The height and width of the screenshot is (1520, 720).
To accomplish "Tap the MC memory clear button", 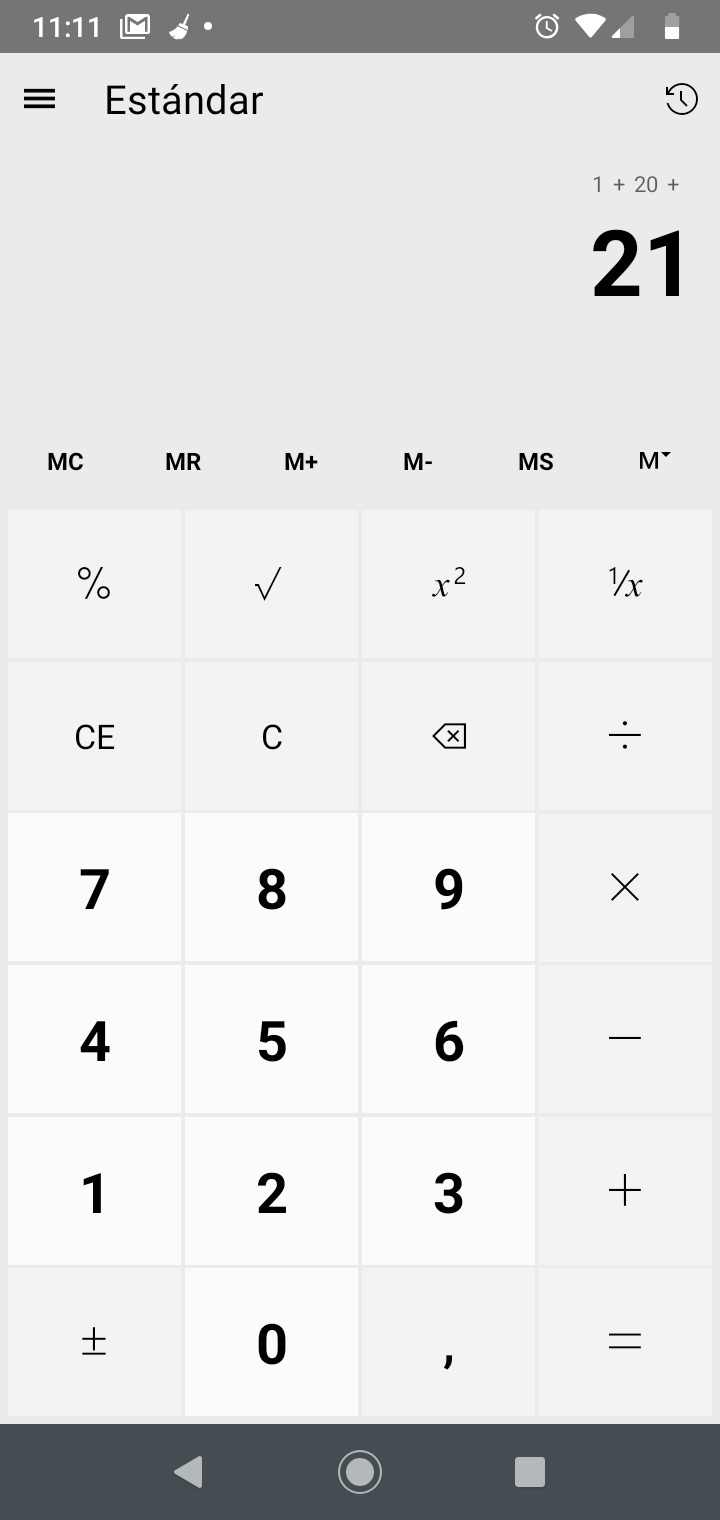I will pyautogui.click(x=65, y=461).
